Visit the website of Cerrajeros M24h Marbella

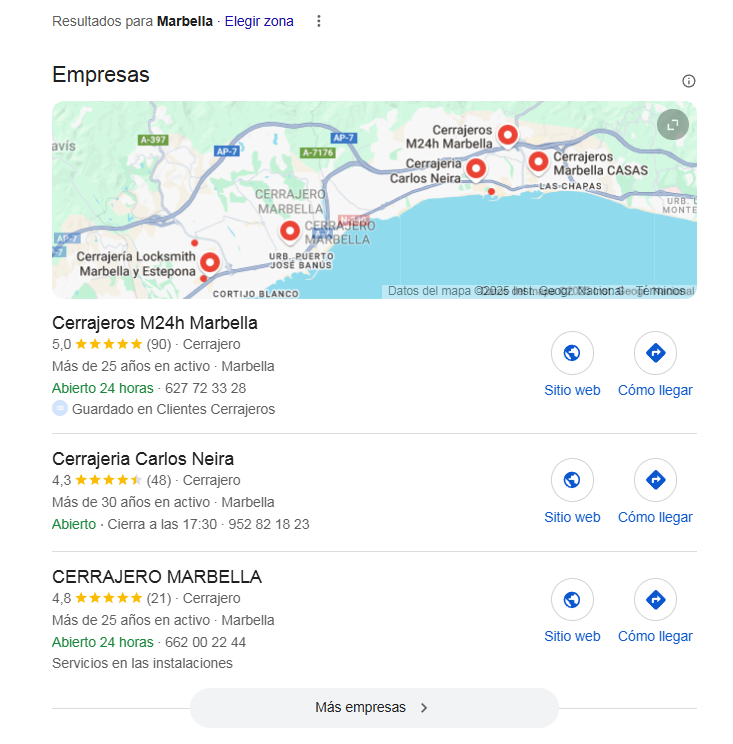(572, 353)
